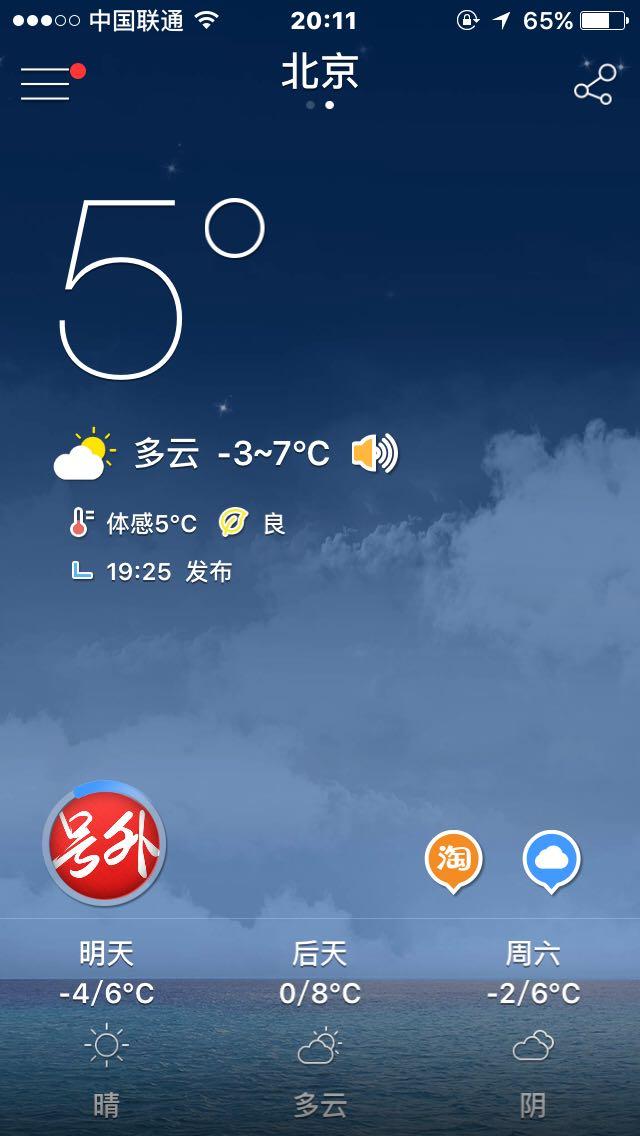View tomorrow's forecast 明天 -4/6°C
The height and width of the screenshot is (1136, 640).
coord(106,1028)
